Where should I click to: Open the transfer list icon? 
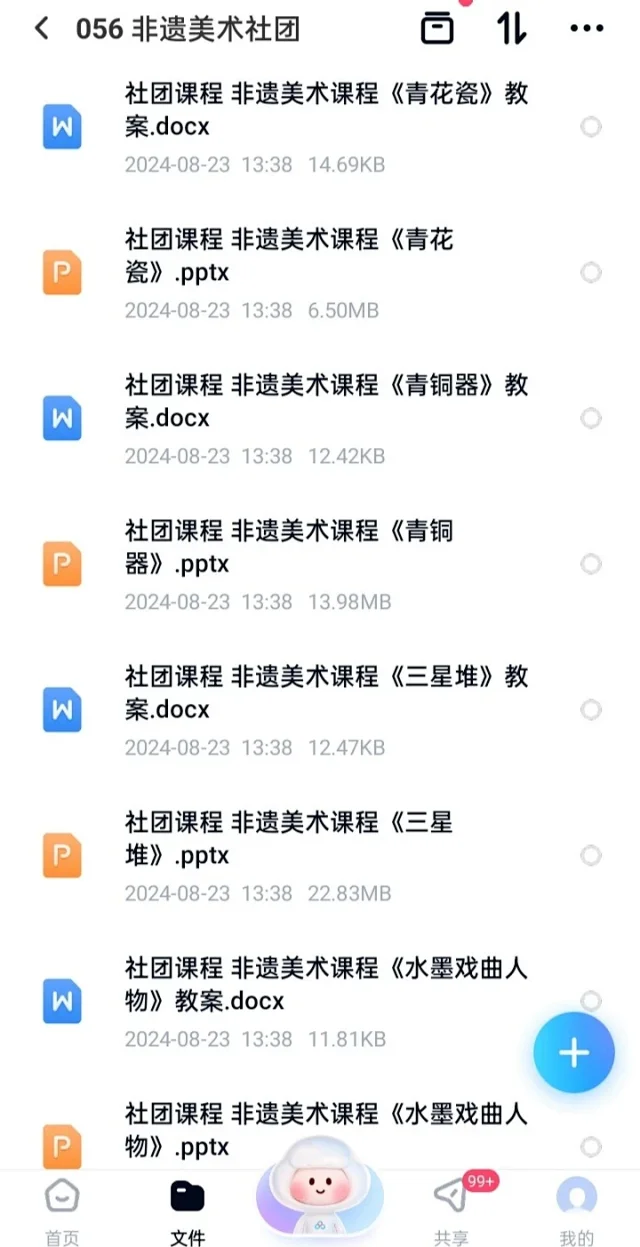437,28
